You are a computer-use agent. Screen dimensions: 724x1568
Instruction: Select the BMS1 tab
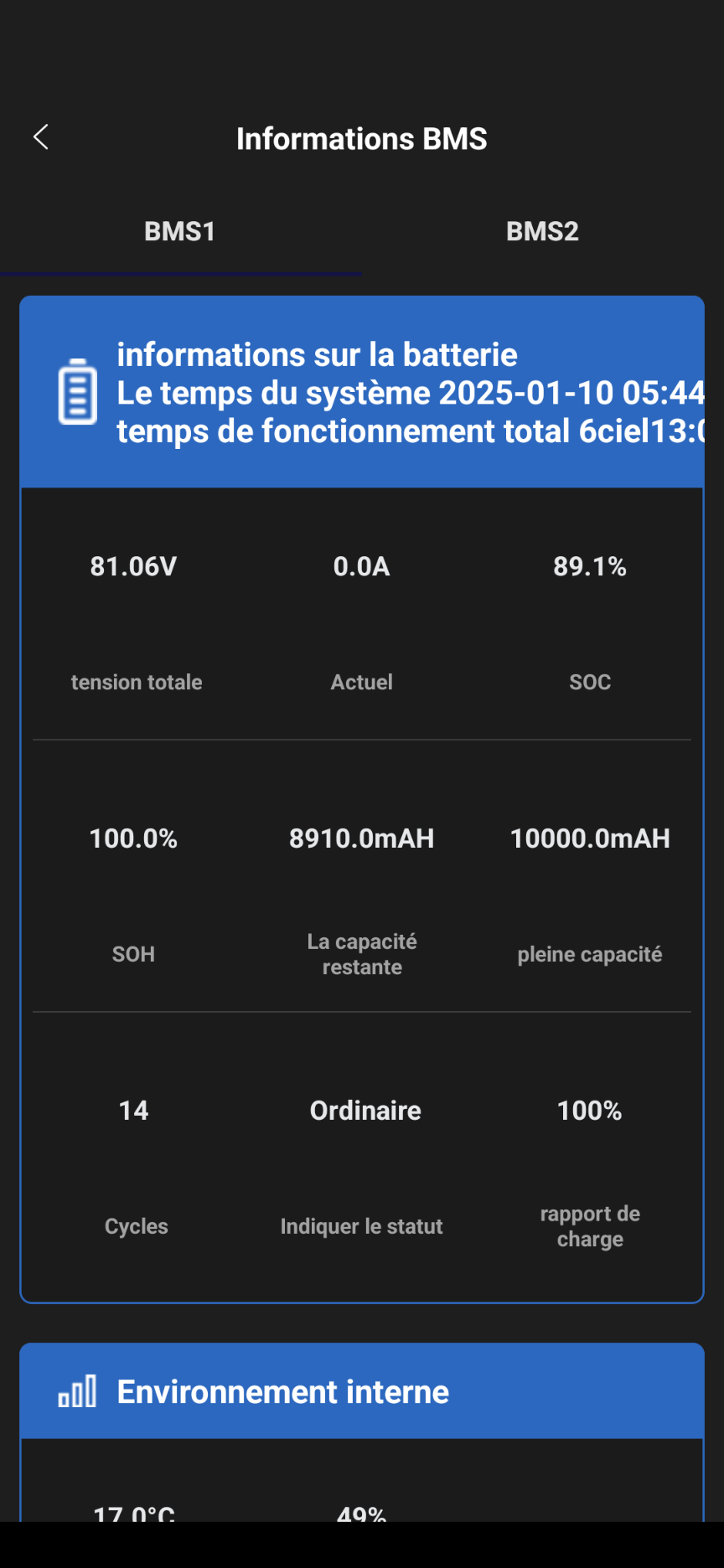[x=180, y=232]
